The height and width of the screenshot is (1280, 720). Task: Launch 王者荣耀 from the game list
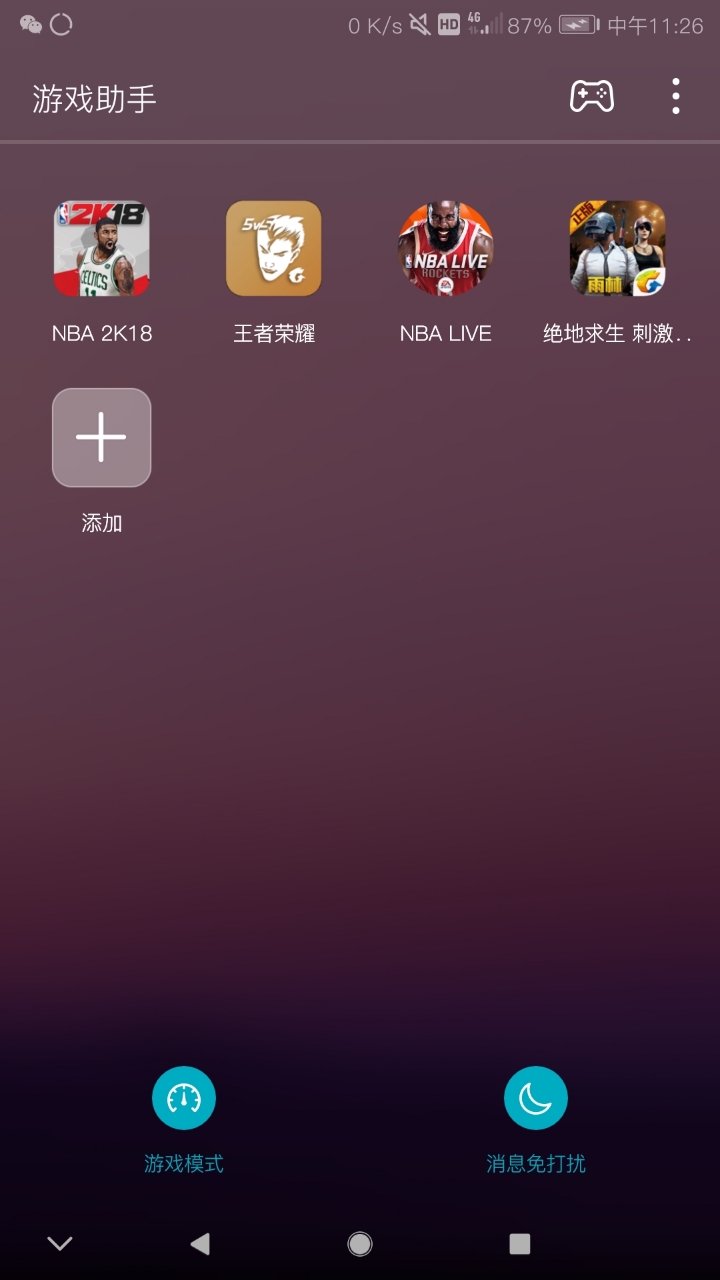tap(273, 248)
